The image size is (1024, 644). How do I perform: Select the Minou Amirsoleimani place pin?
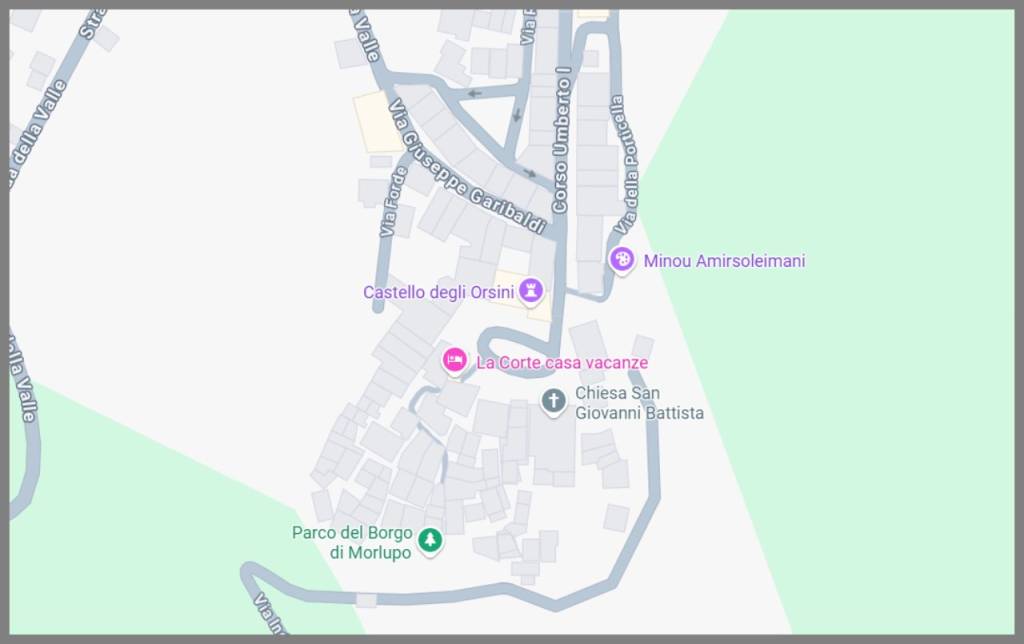[622, 260]
